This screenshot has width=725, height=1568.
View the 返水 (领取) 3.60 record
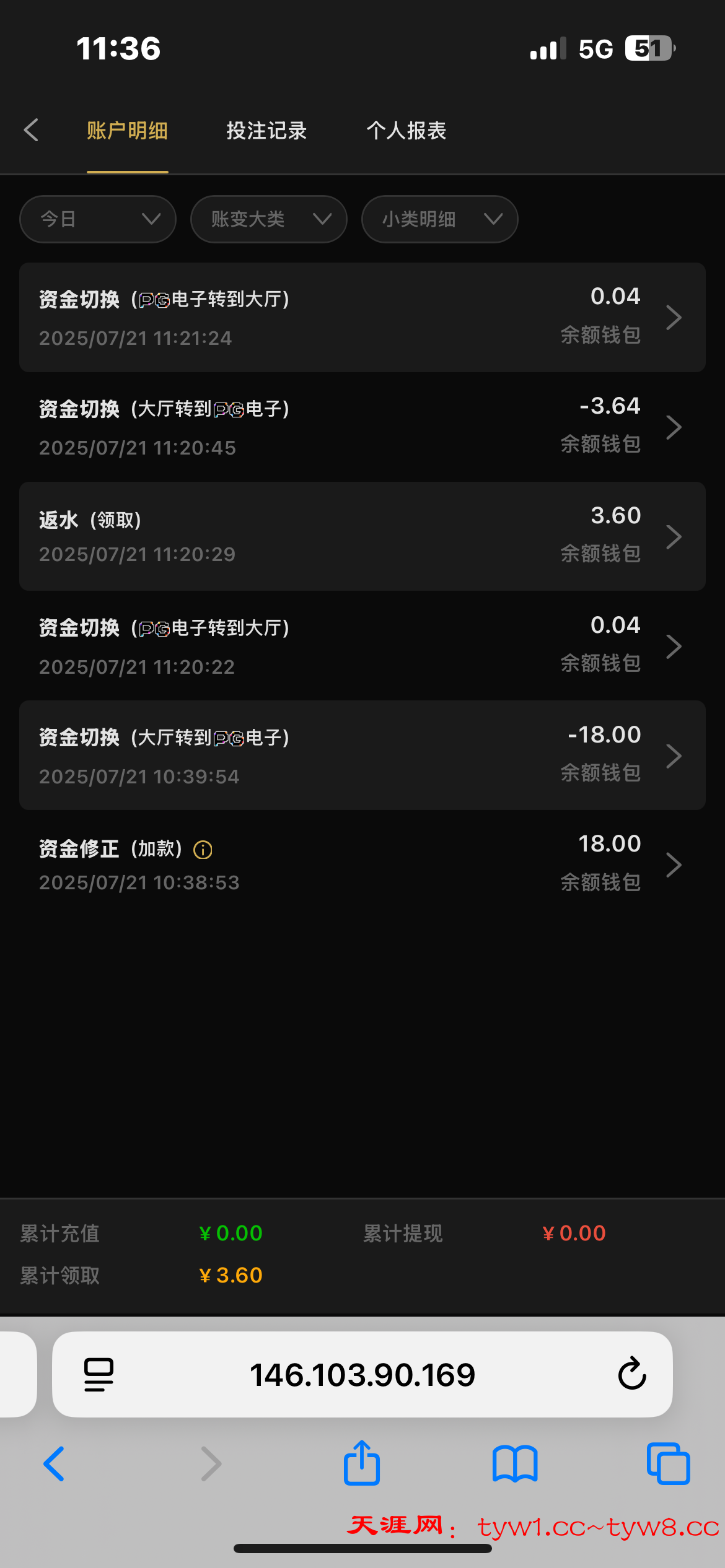click(362, 536)
